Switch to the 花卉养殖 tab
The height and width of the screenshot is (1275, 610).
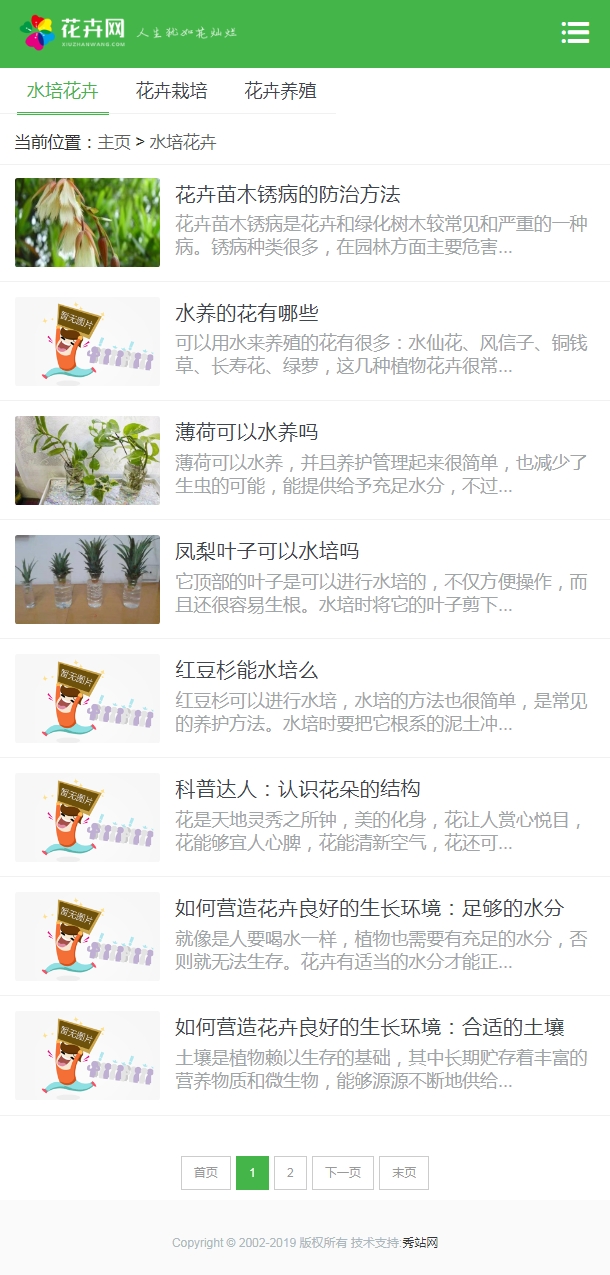point(281,92)
